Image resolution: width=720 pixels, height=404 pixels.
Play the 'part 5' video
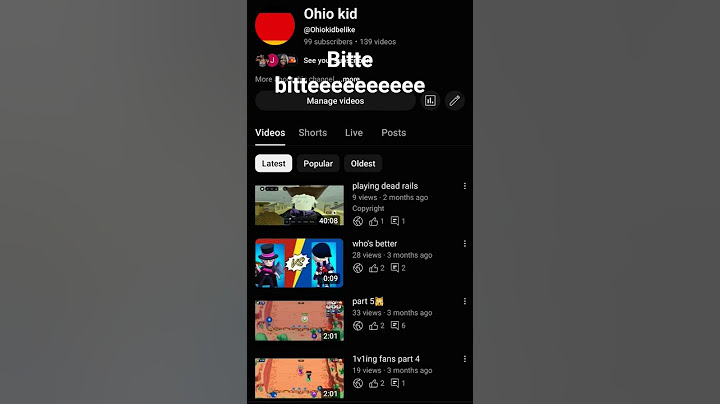click(x=299, y=320)
